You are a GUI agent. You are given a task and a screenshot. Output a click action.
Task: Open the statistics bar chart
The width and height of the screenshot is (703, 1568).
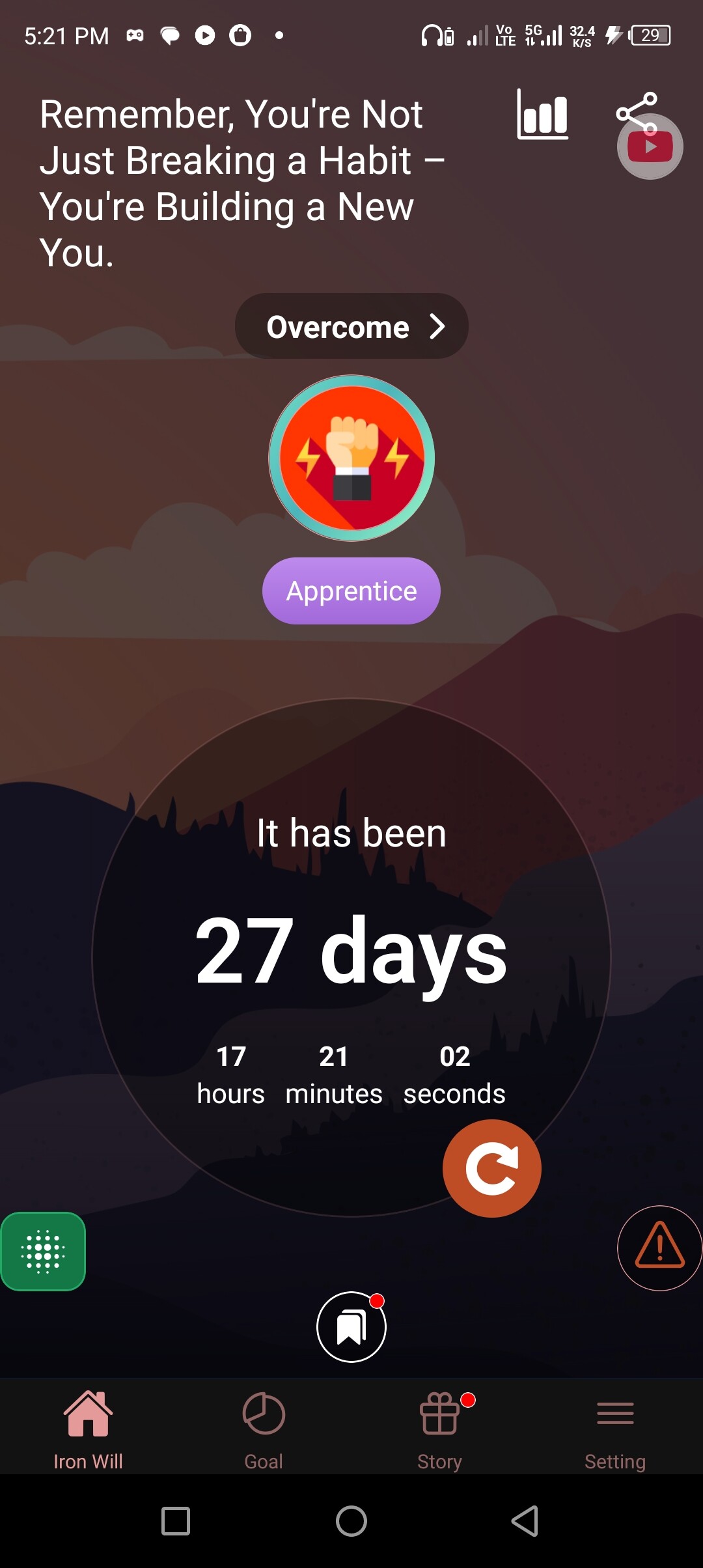click(542, 115)
